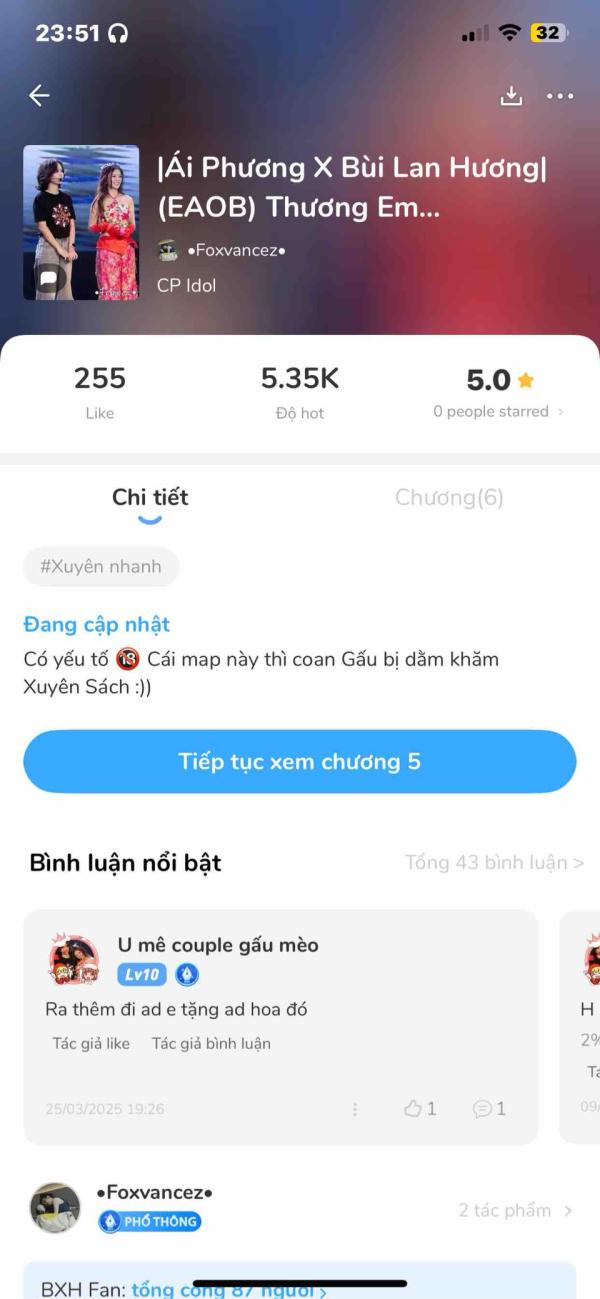View all 43 comments via Tổng 43 bình luận
This screenshot has height=1299, width=600.
494,862
